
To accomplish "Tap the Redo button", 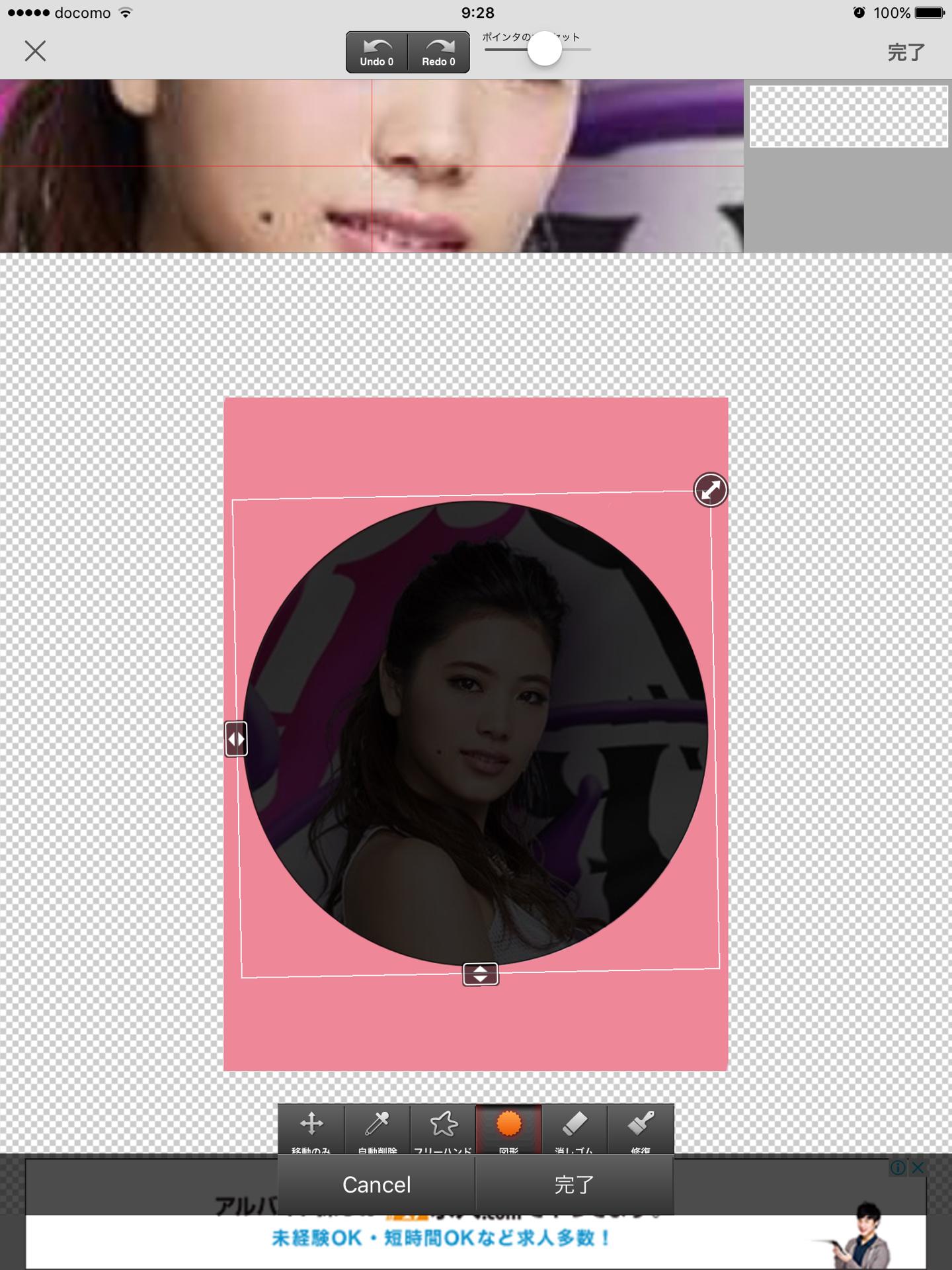I will tap(438, 52).
